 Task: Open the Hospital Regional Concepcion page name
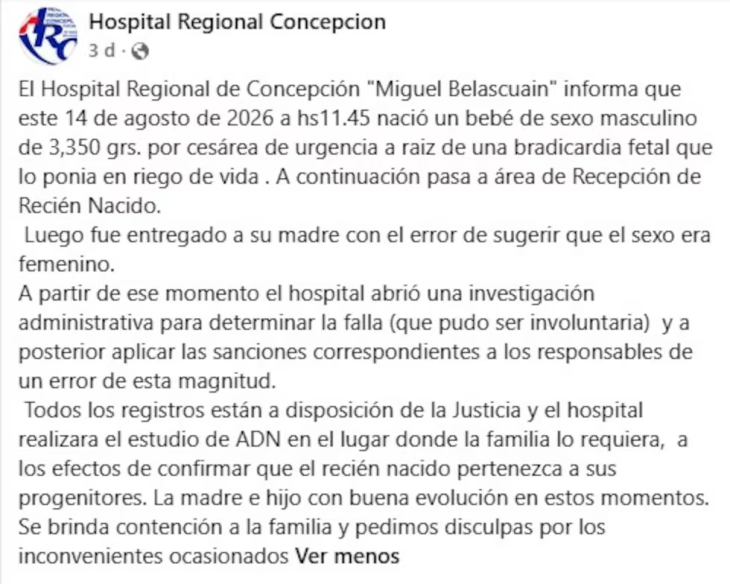pyautogui.click(x=237, y=22)
